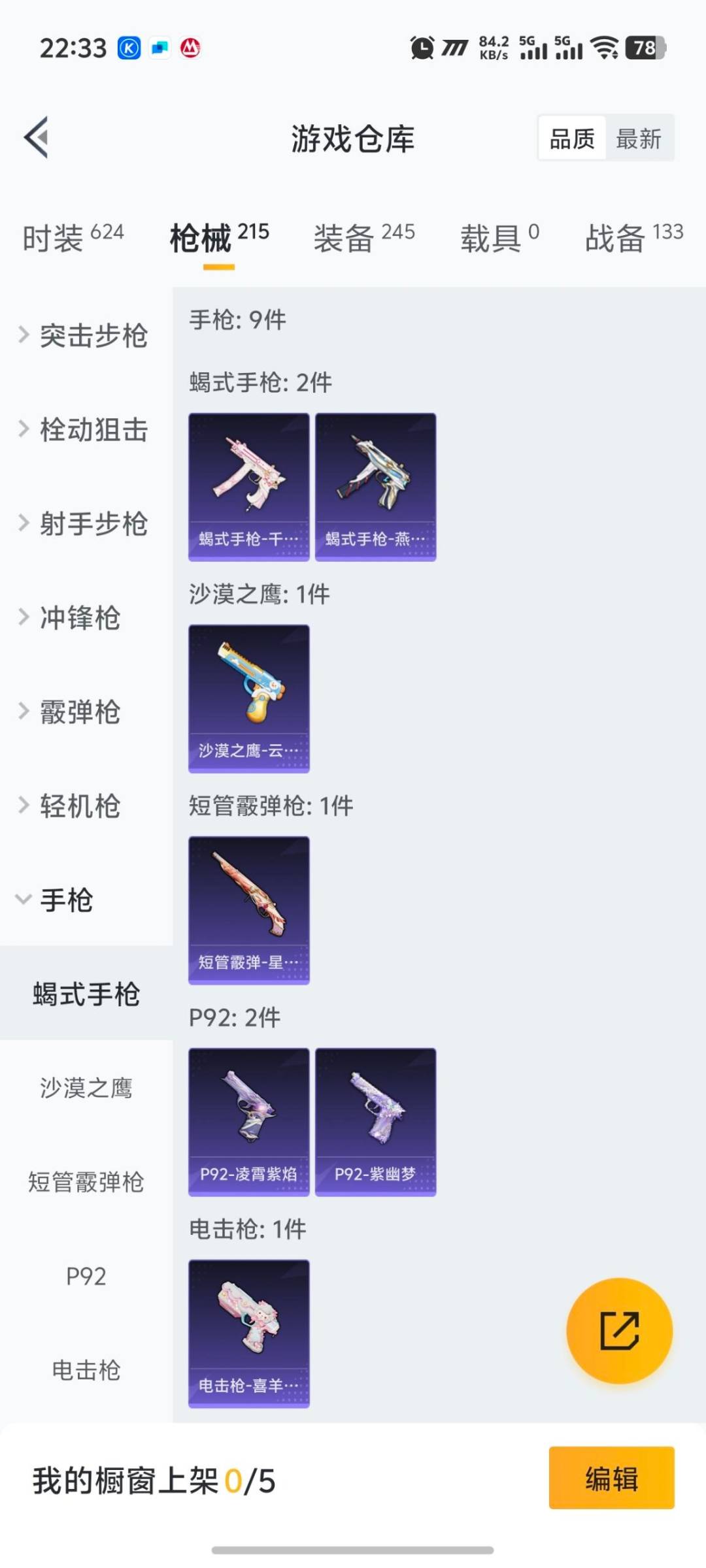View the 短管霰弹-星 shotgun skin
The width and height of the screenshot is (706, 1568).
248,908
